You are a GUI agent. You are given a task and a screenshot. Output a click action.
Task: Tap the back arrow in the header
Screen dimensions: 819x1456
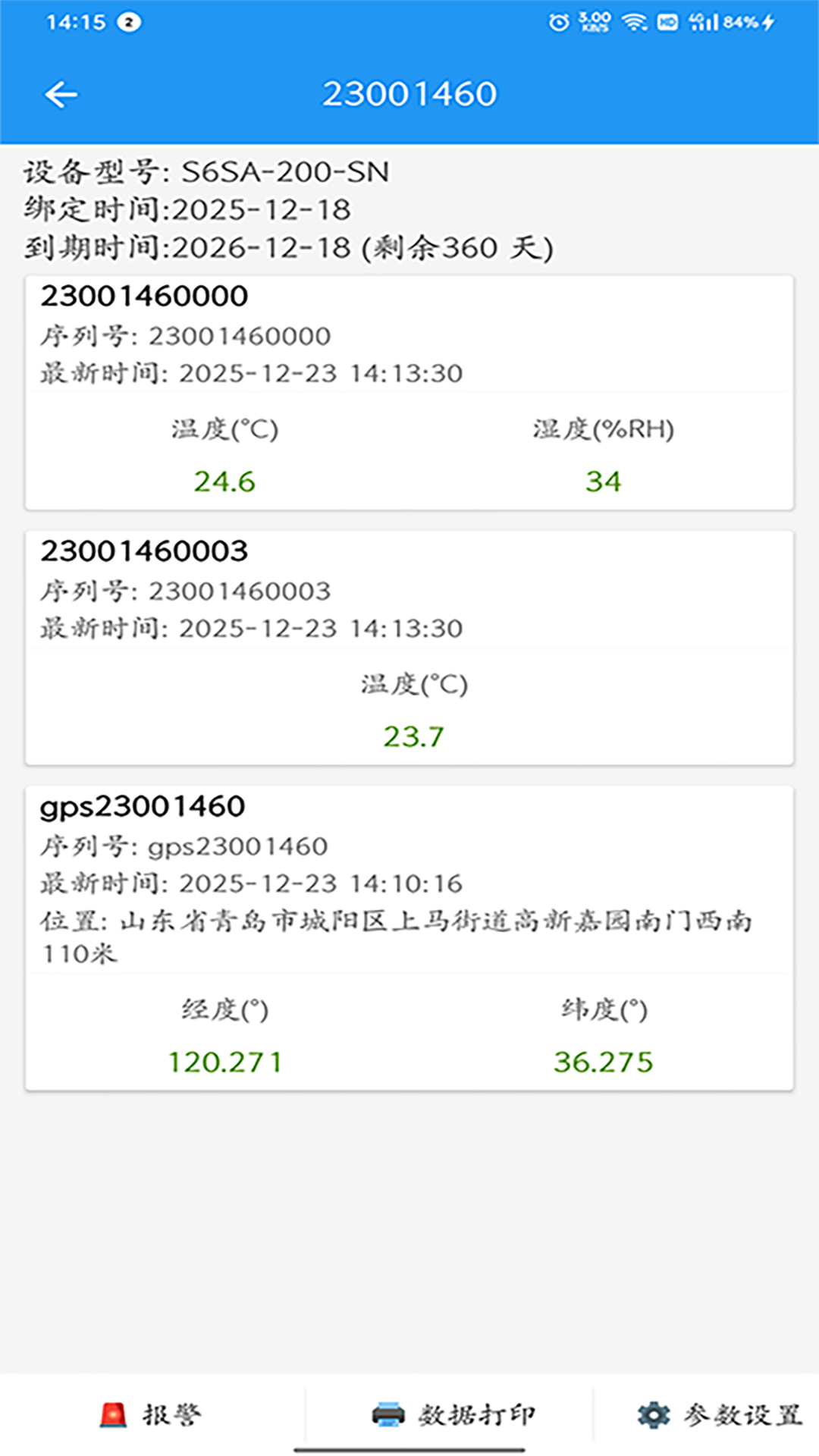coord(60,94)
